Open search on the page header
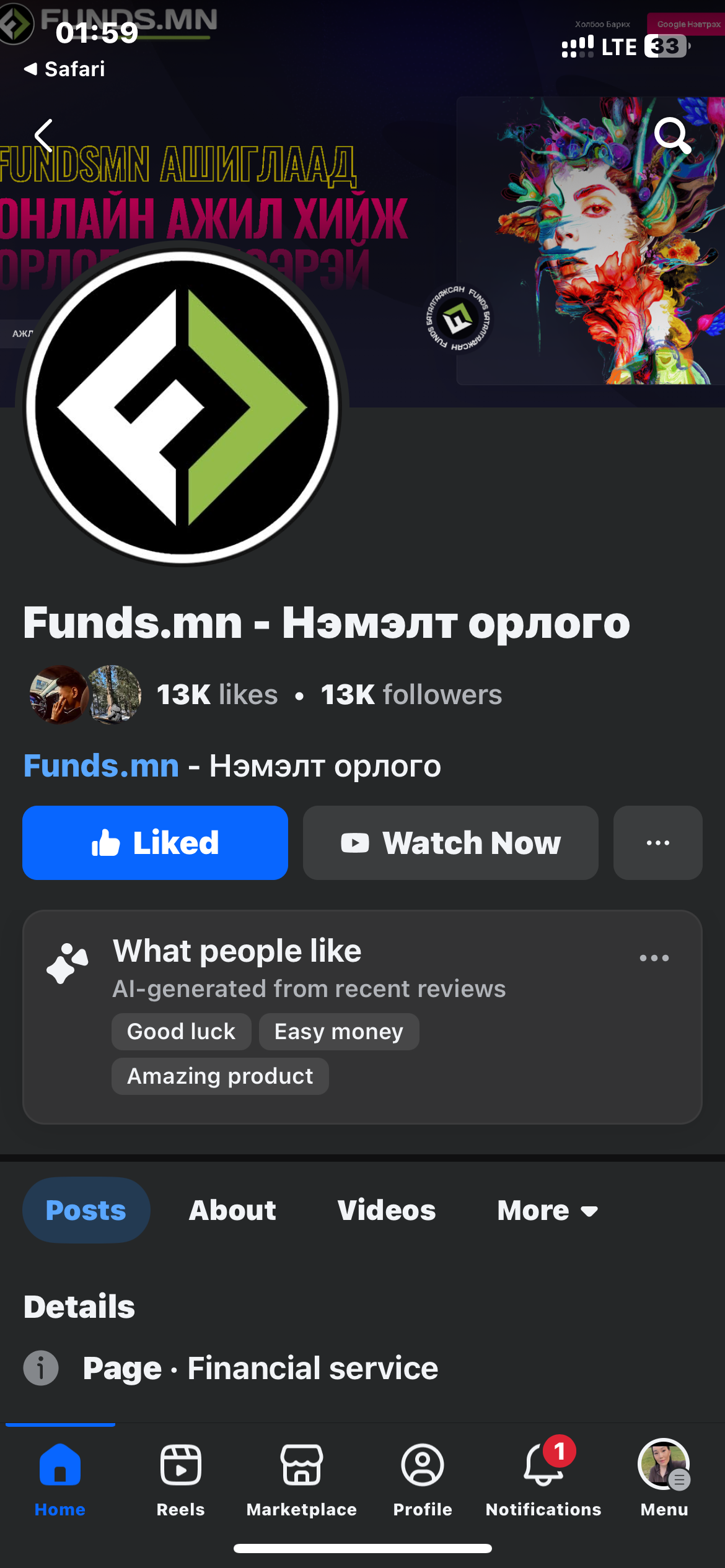The width and height of the screenshot is (725, 1568). click(672, 134)
